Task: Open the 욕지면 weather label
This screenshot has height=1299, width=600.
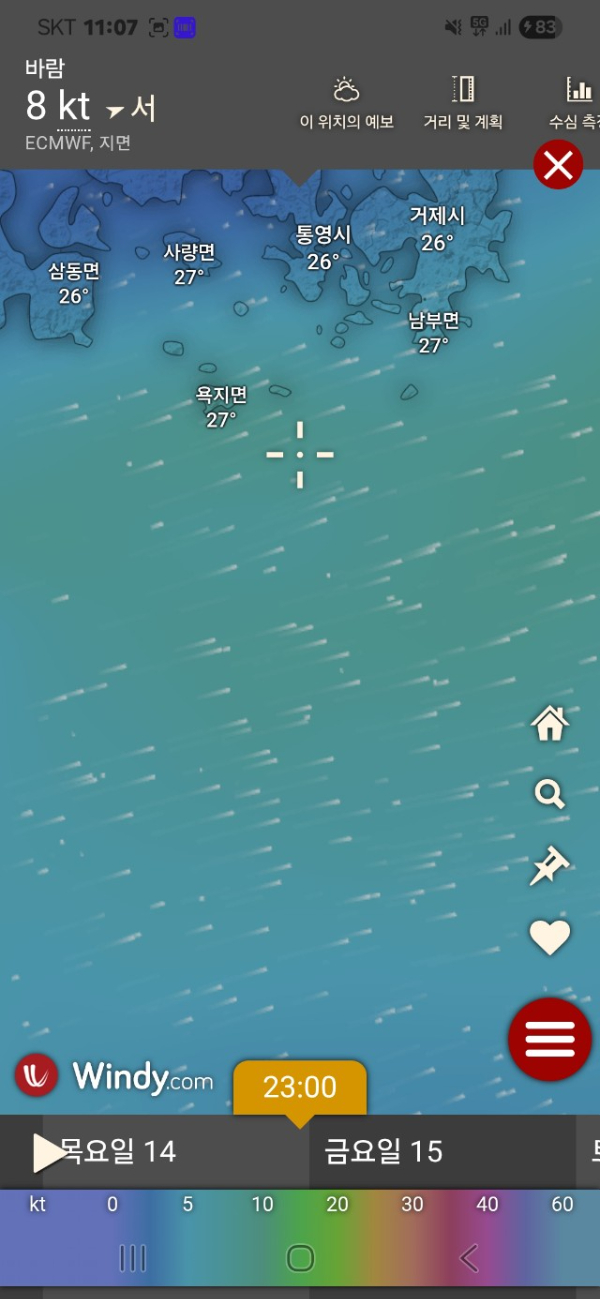Action: [x=221, y=407]
